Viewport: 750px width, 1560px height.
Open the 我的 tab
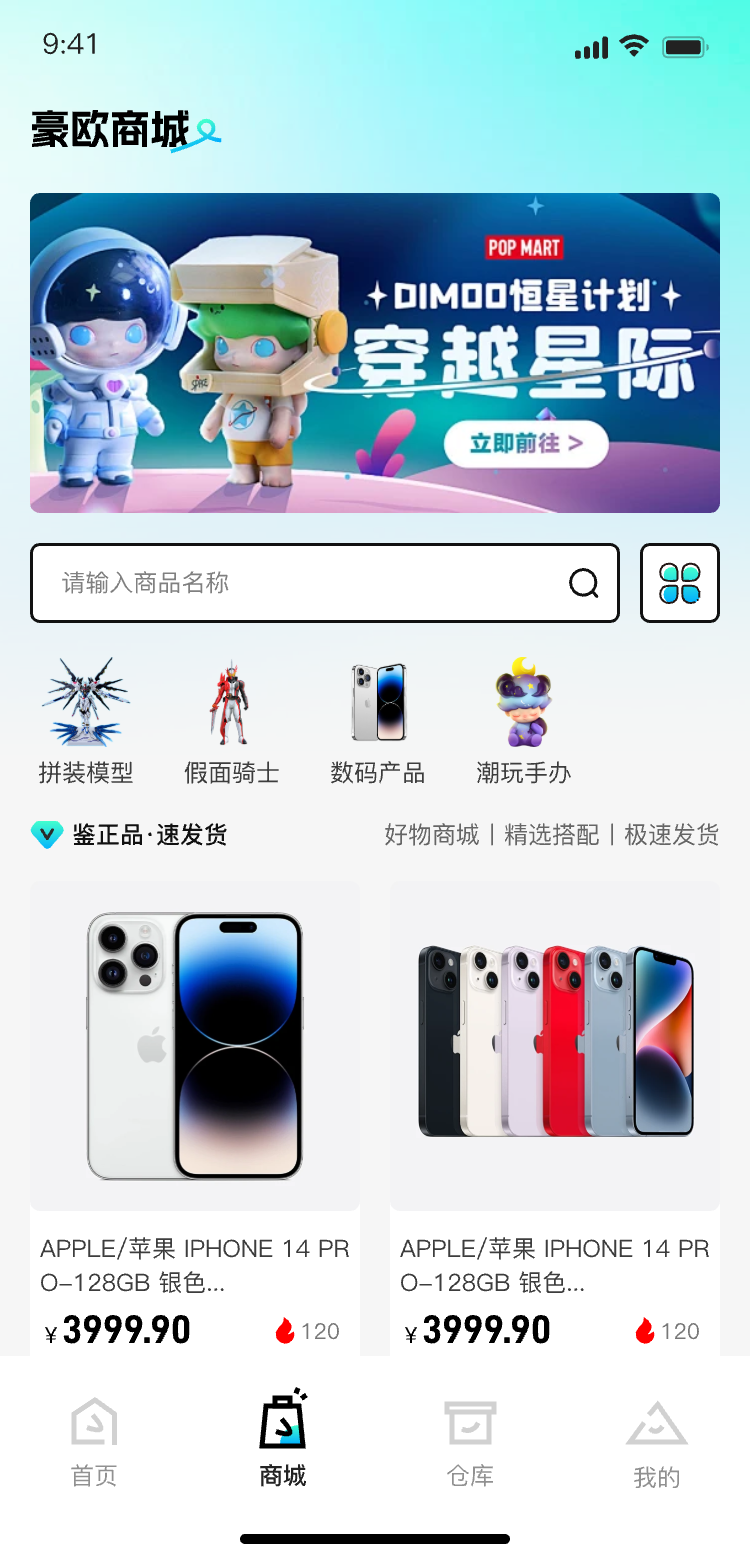click(x=657, y=1444)
